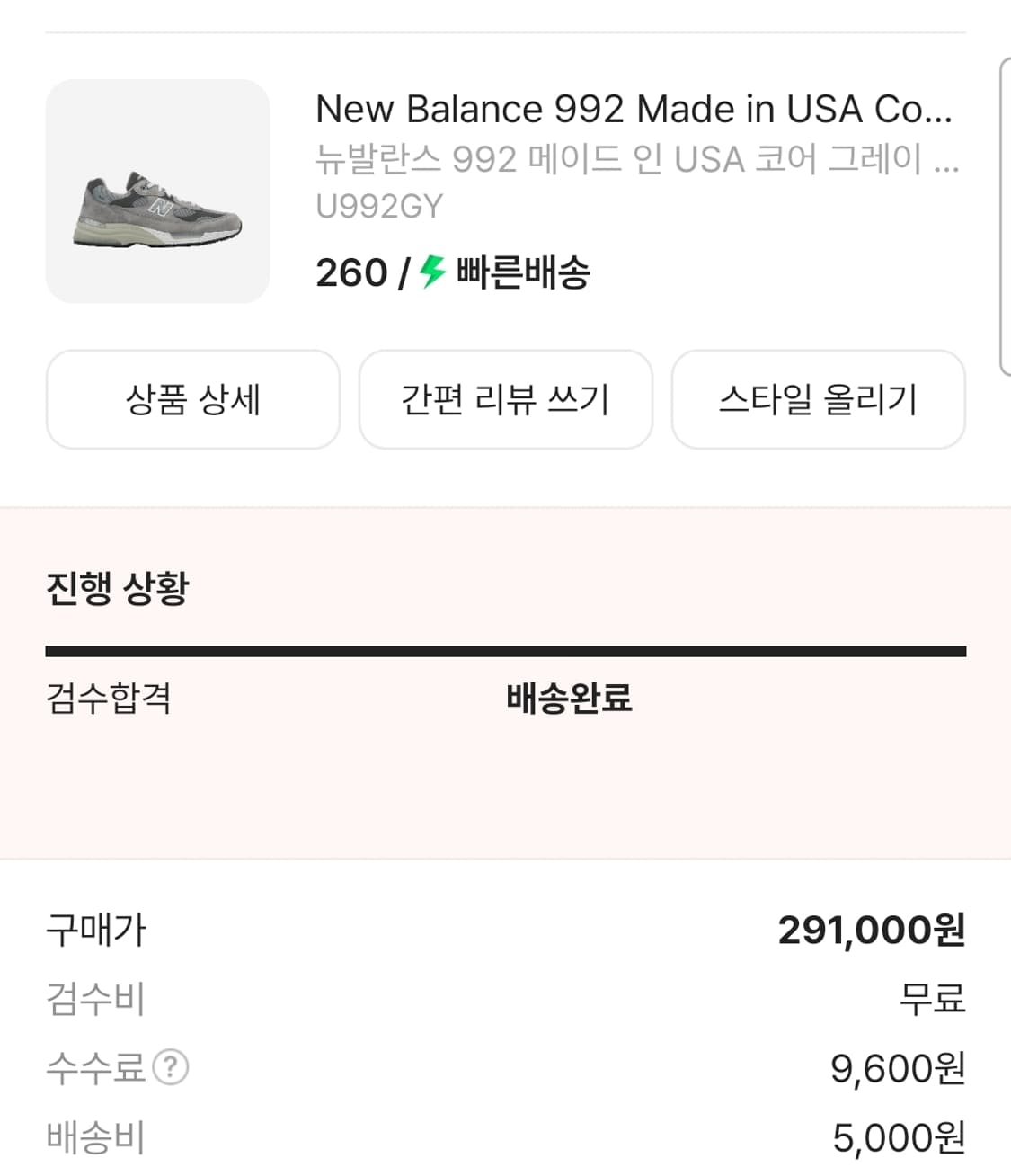Image resolution: width=1011 pixels, height=1176 pixels.
Task: Click the style code U992GY
Action: click(378, 207)
